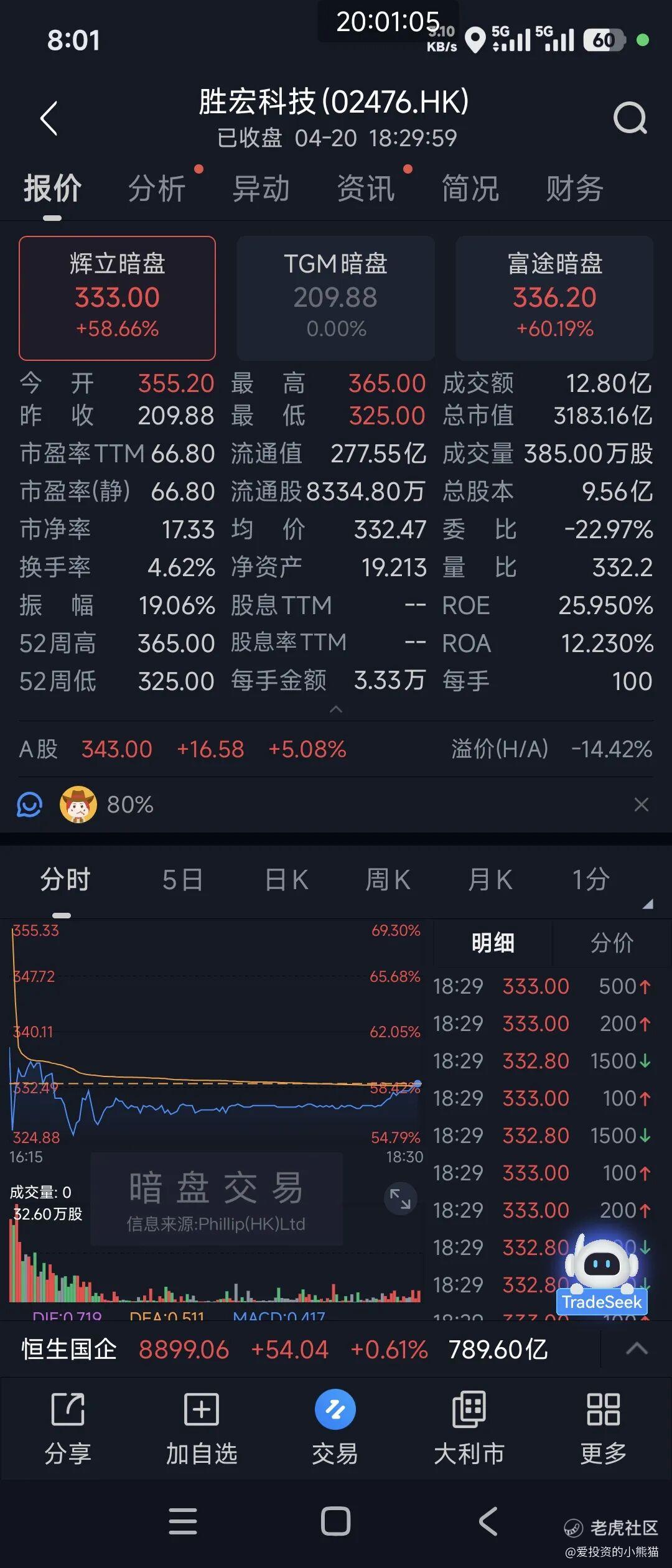
Task: Switch to the 分析 tab
Action: (x=157, y=189)
